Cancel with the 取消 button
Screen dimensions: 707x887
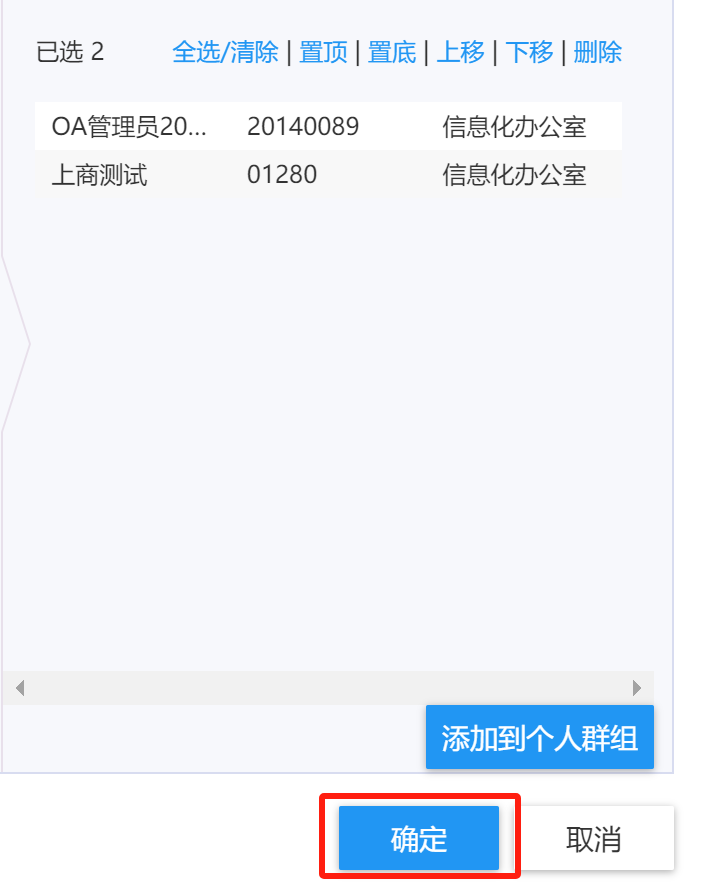pyautogui.click(x=594, y=838)
